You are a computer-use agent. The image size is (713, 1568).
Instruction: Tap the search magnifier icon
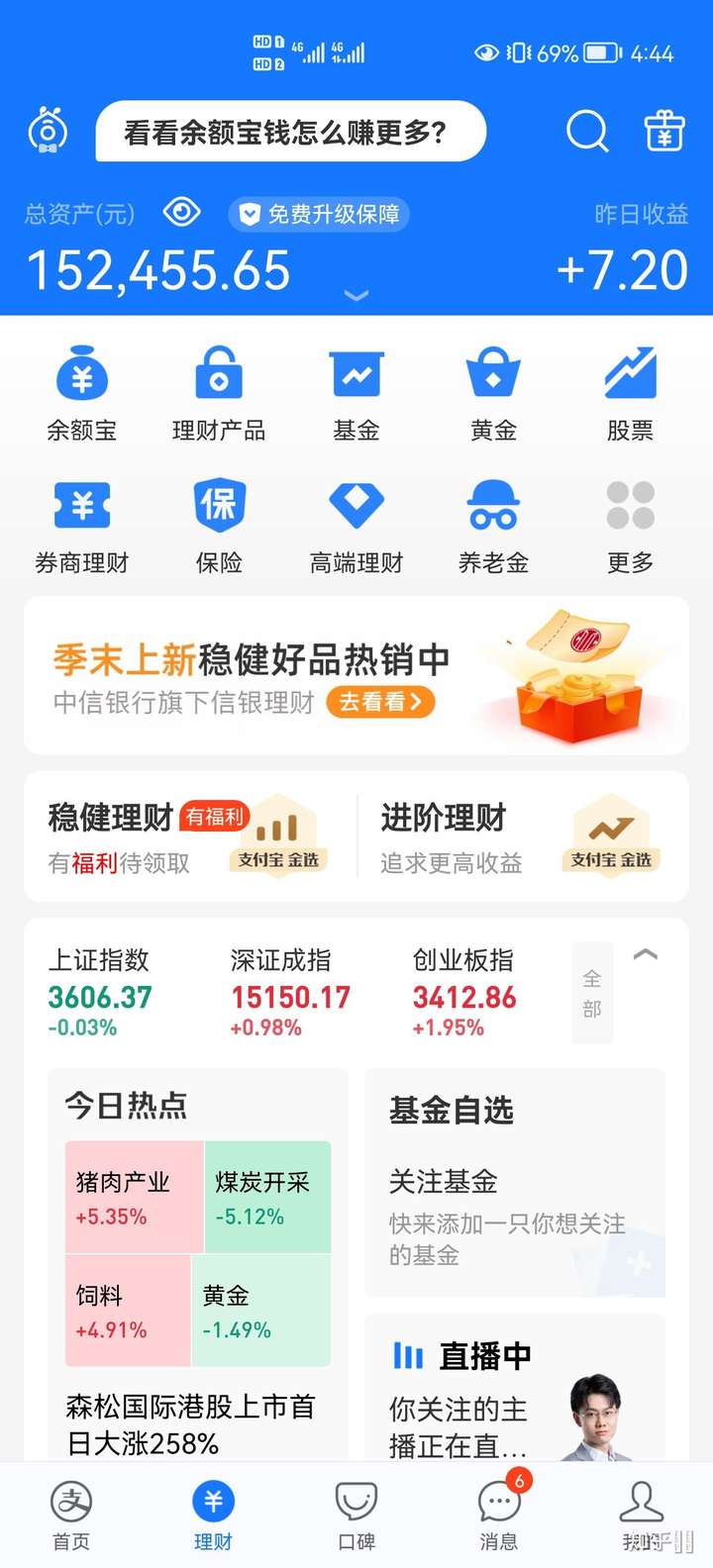pyautogui.click(x=587, y=130)
